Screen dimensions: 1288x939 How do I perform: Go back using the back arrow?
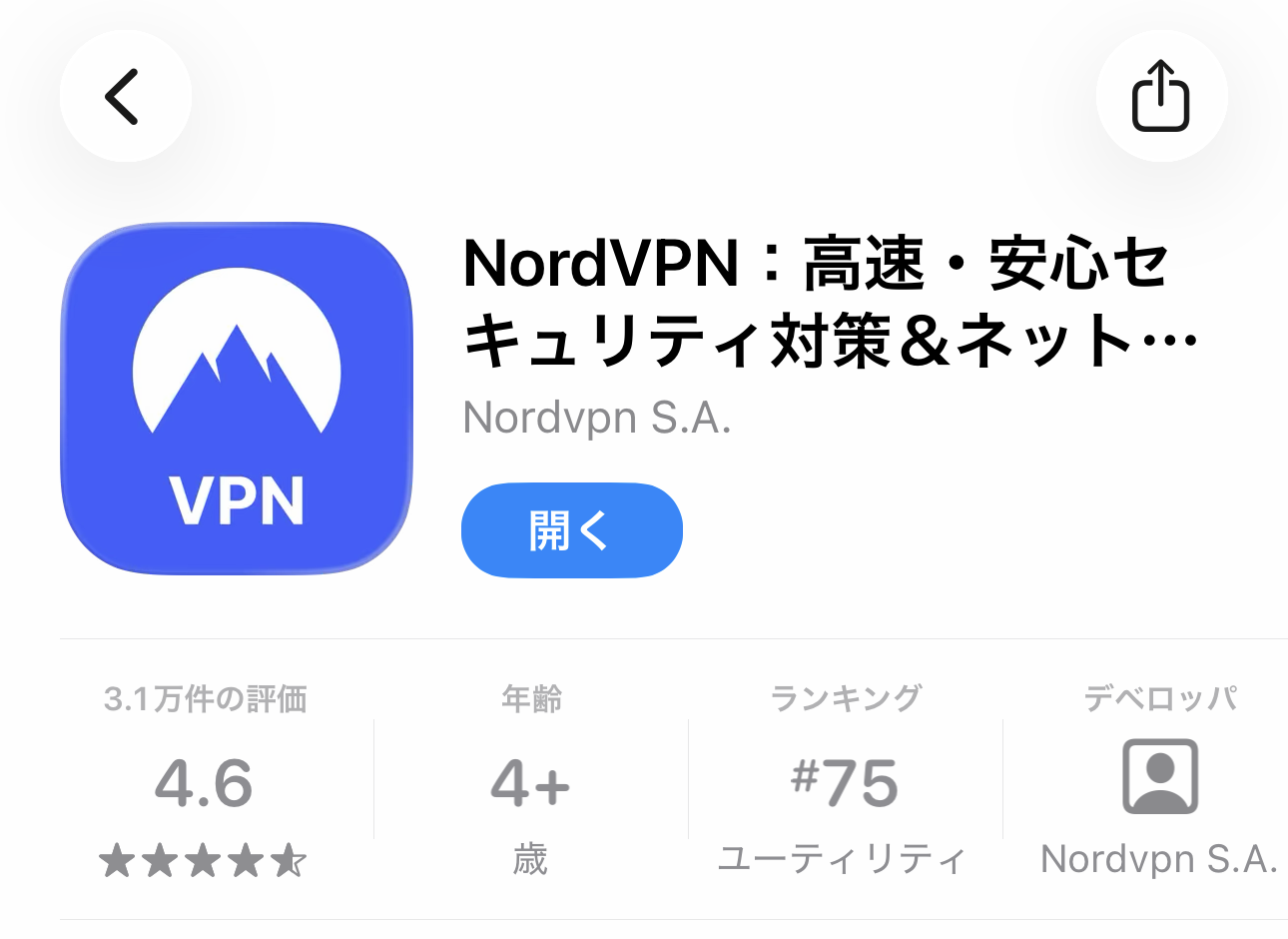point(125,97)
